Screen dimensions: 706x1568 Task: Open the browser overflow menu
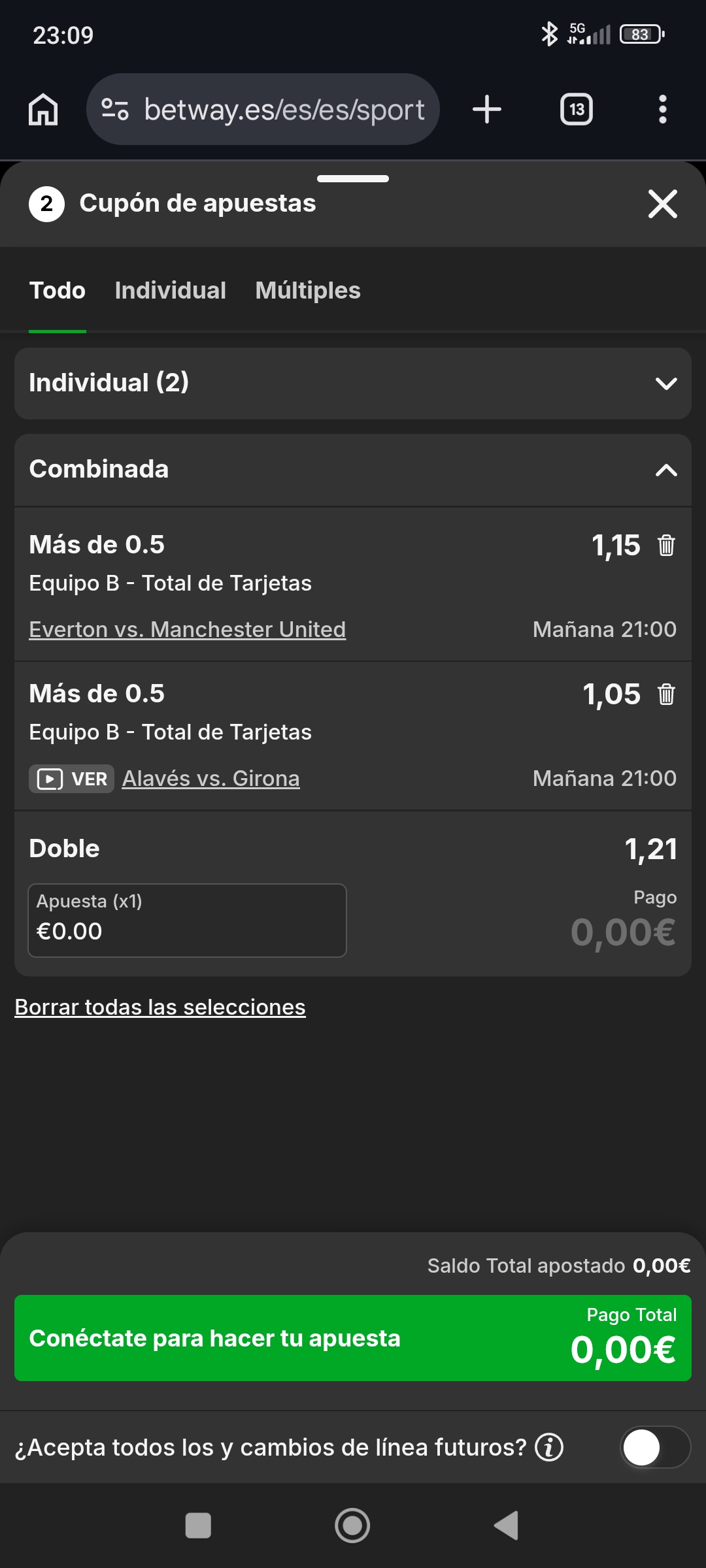tap(662, 109)
